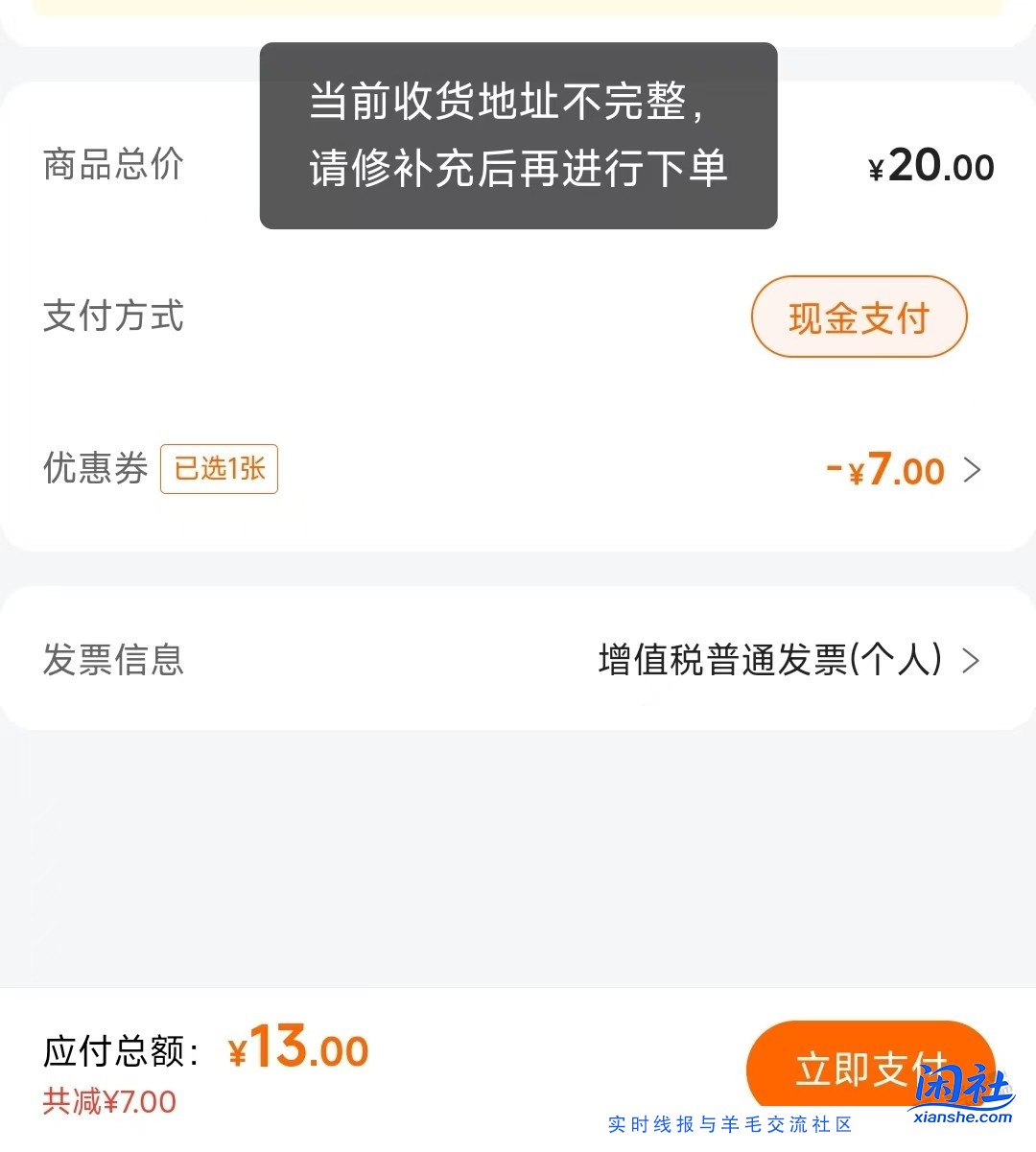Dismiss the incomplete address toast message
The width and height of the screenshot is (1036, 1152).
[x=518, y=137]
